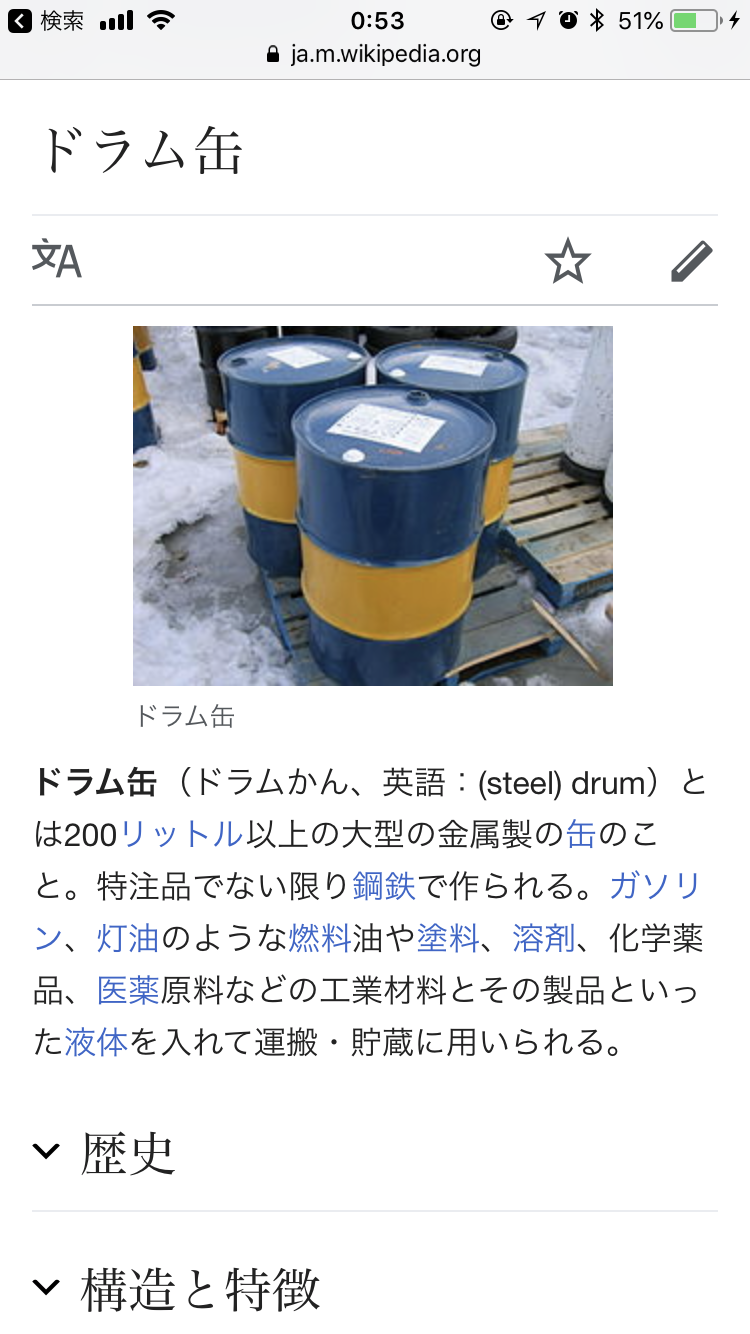Image resolution: width=750 pixels, height=1334 pixels.
Task: Follow the 塗料 link
Action: tap(448, 938)
